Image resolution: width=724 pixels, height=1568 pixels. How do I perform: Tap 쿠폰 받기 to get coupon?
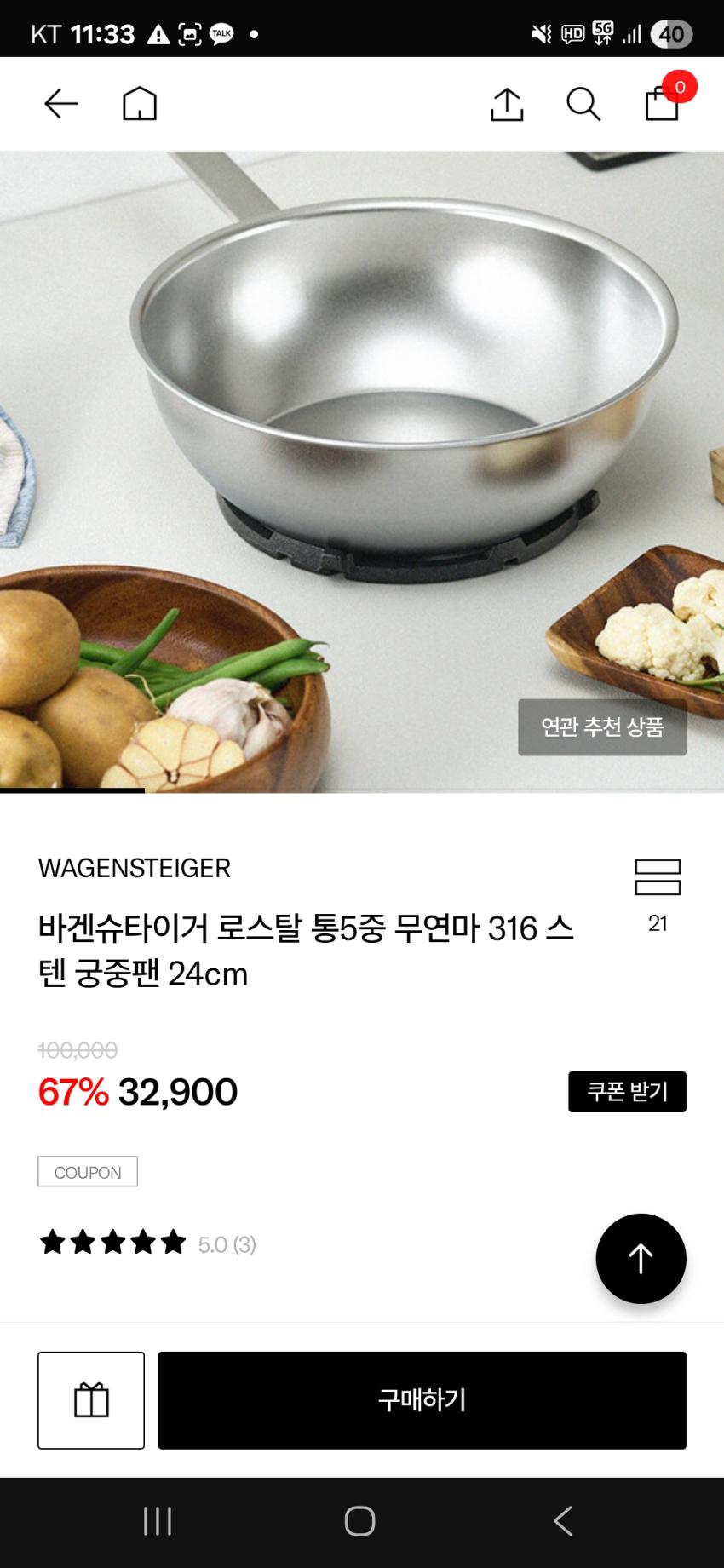coord(627,1091)
